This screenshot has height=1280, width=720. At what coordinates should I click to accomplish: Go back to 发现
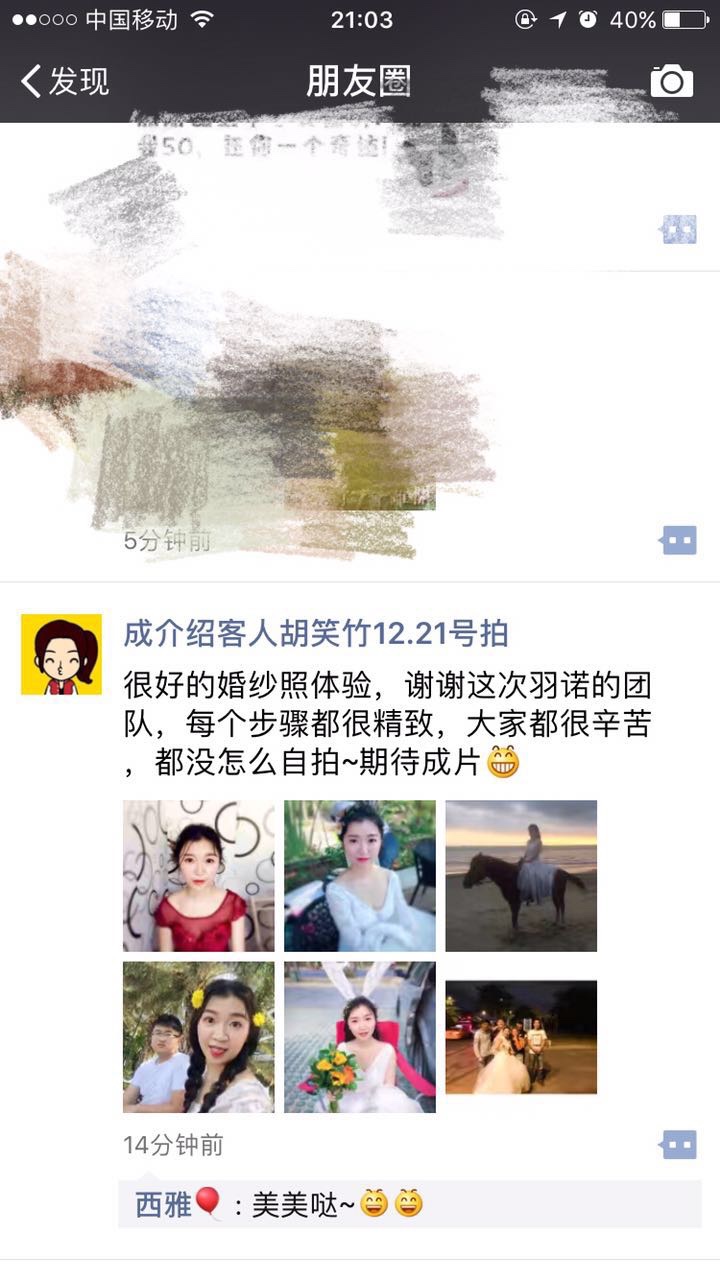(x=65, y=81)
